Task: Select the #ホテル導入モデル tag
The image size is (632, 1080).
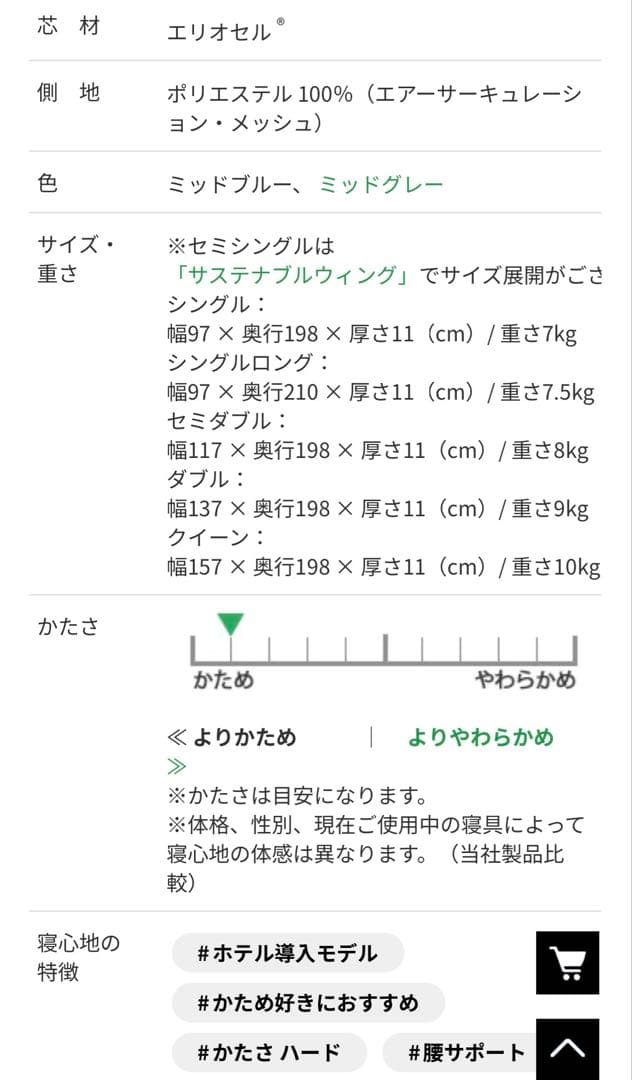Action: [x=287, y=953]
